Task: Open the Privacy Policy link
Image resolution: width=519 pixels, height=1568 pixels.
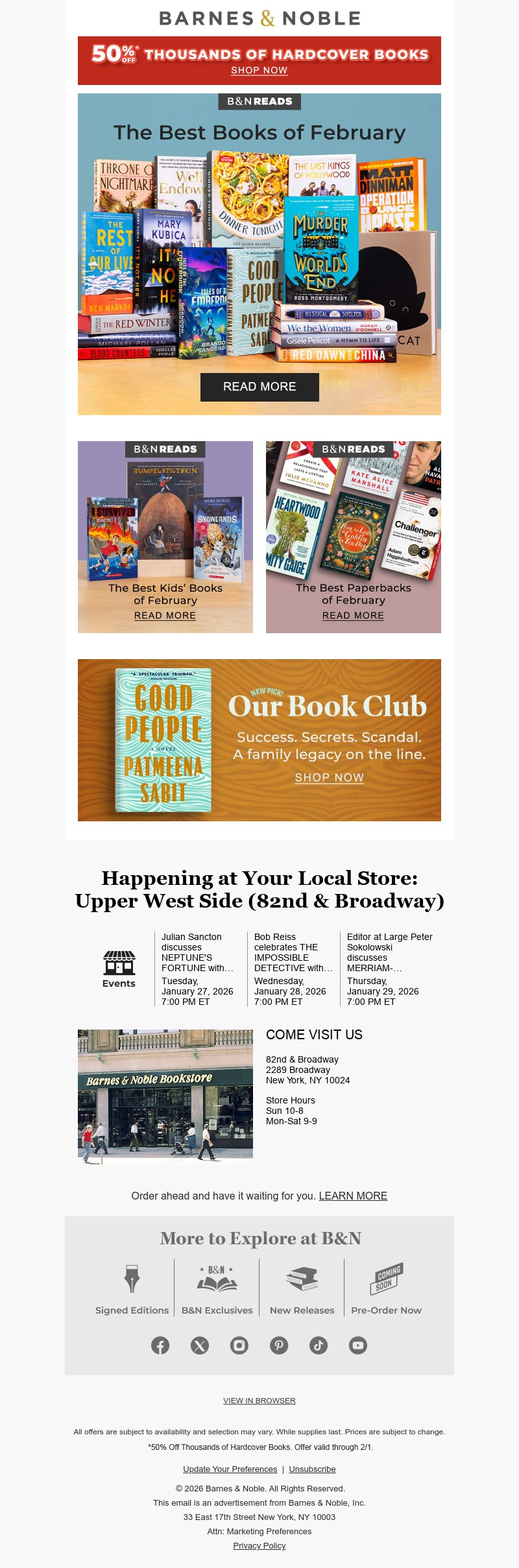Action: click(x=259, y=1545)
